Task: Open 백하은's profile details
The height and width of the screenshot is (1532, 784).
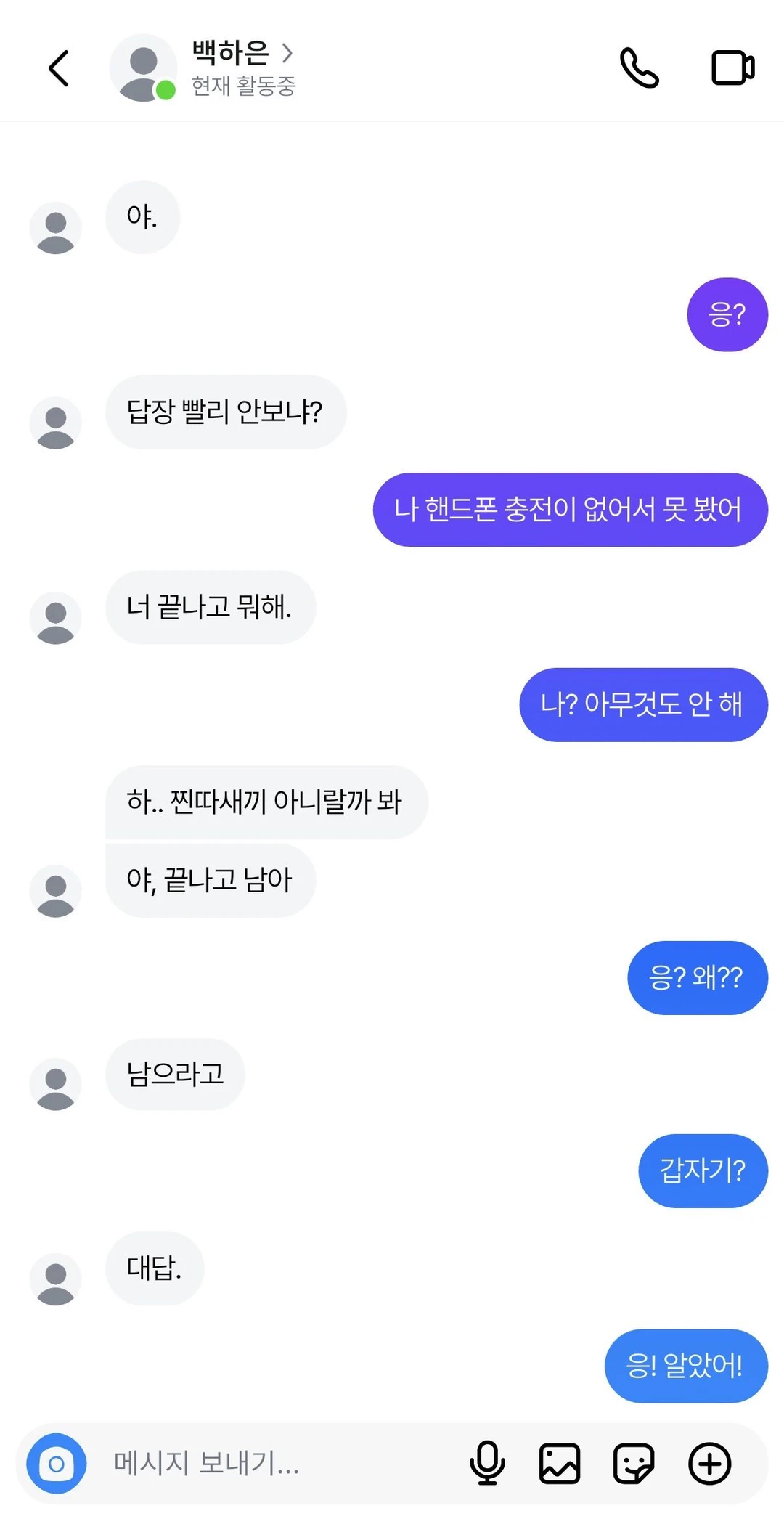Action: 242,53
